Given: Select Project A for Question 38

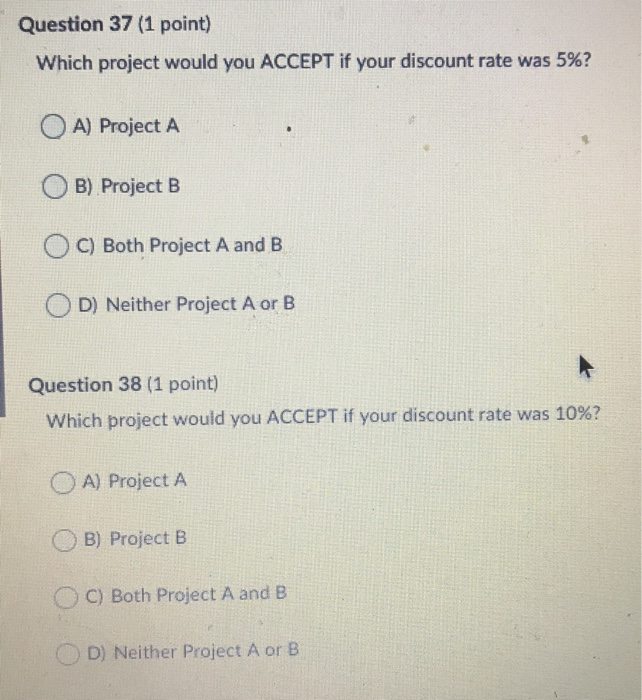Looking at the screenshot, I should (66, 482).
